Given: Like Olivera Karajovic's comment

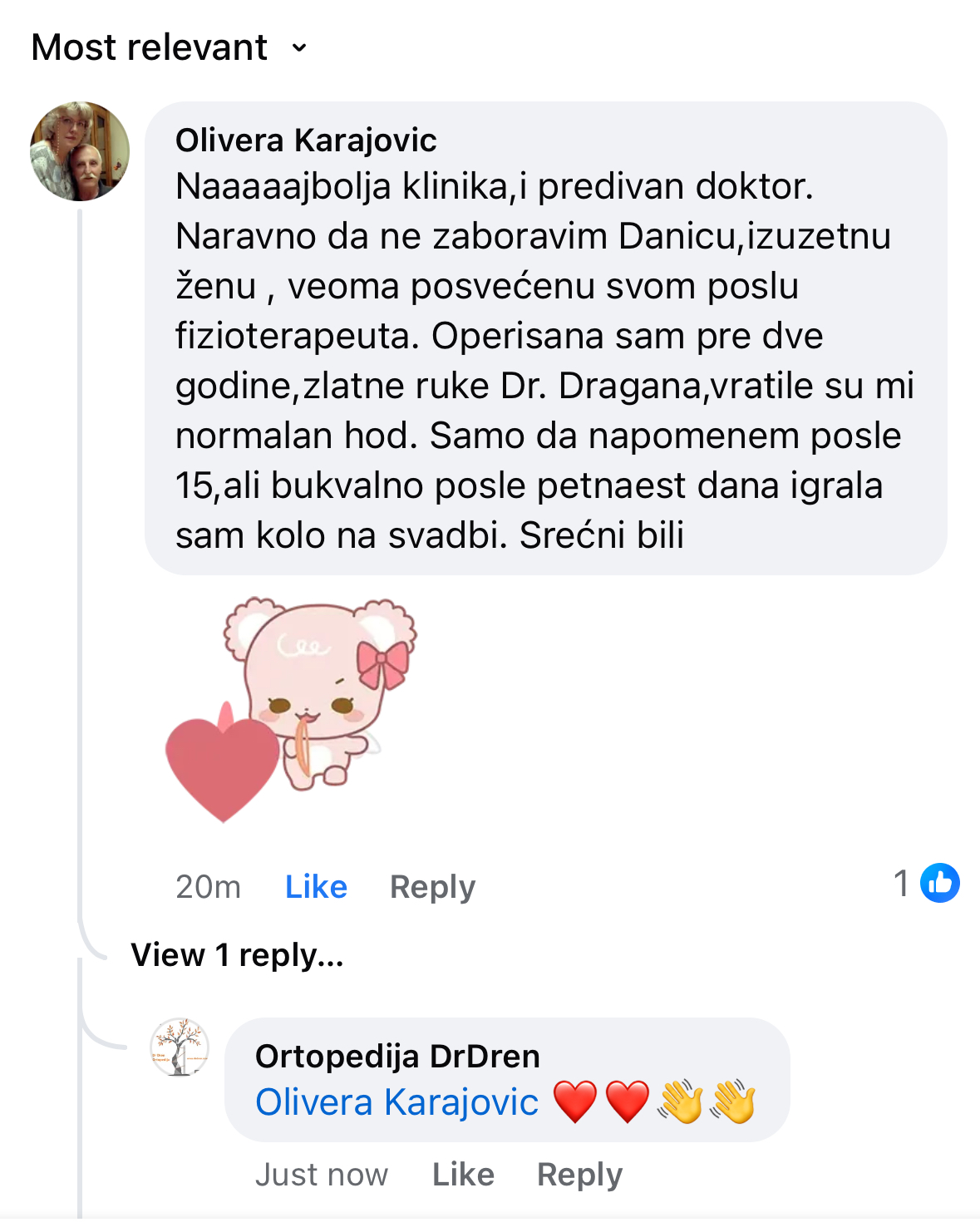Looking at the screenshot, I should pyautogui.click(x=316, y=887).
